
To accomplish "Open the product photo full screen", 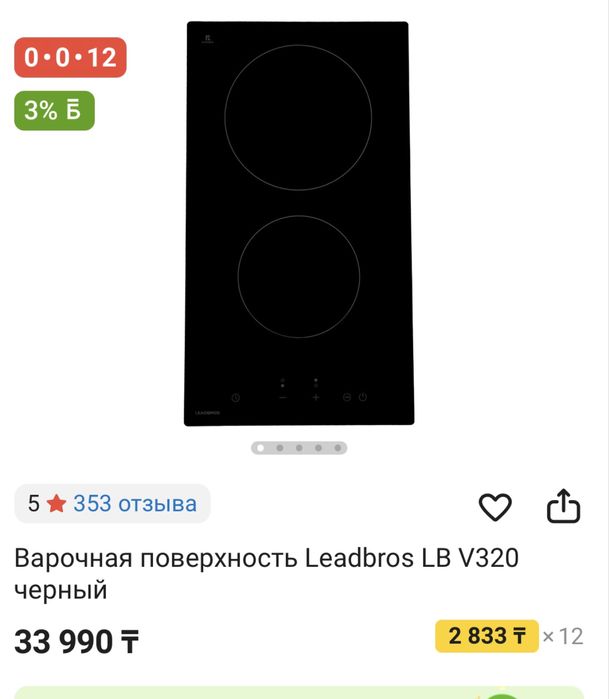I will pos(298,224).
